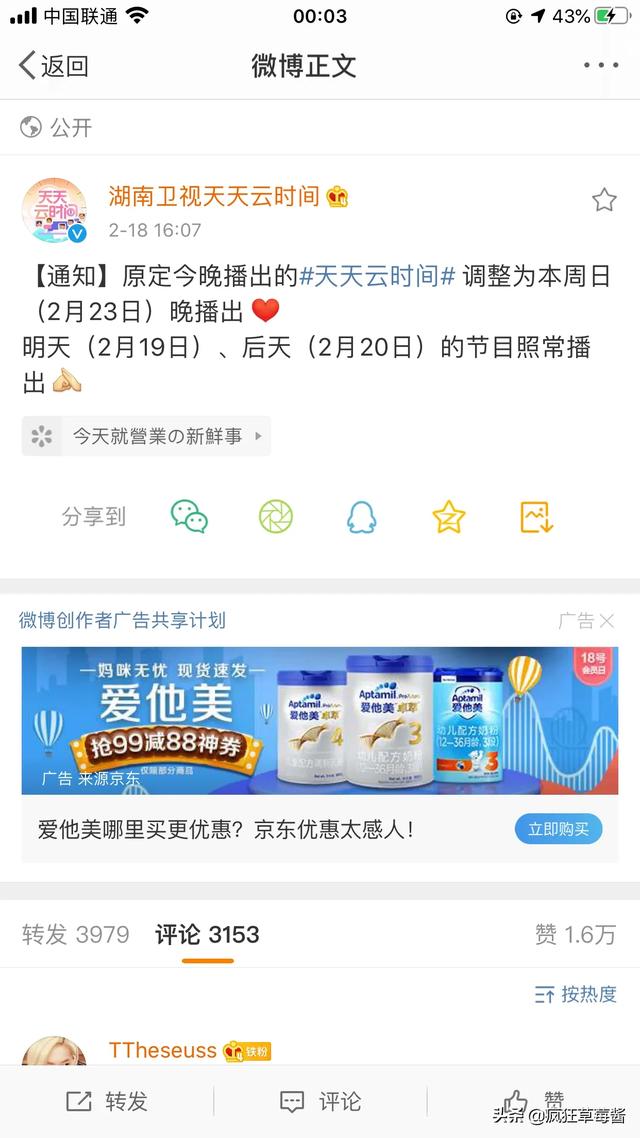Repost using the bottom 转发 button
This screenshot has height=1138, width=640.
[x=107, y=1101]
